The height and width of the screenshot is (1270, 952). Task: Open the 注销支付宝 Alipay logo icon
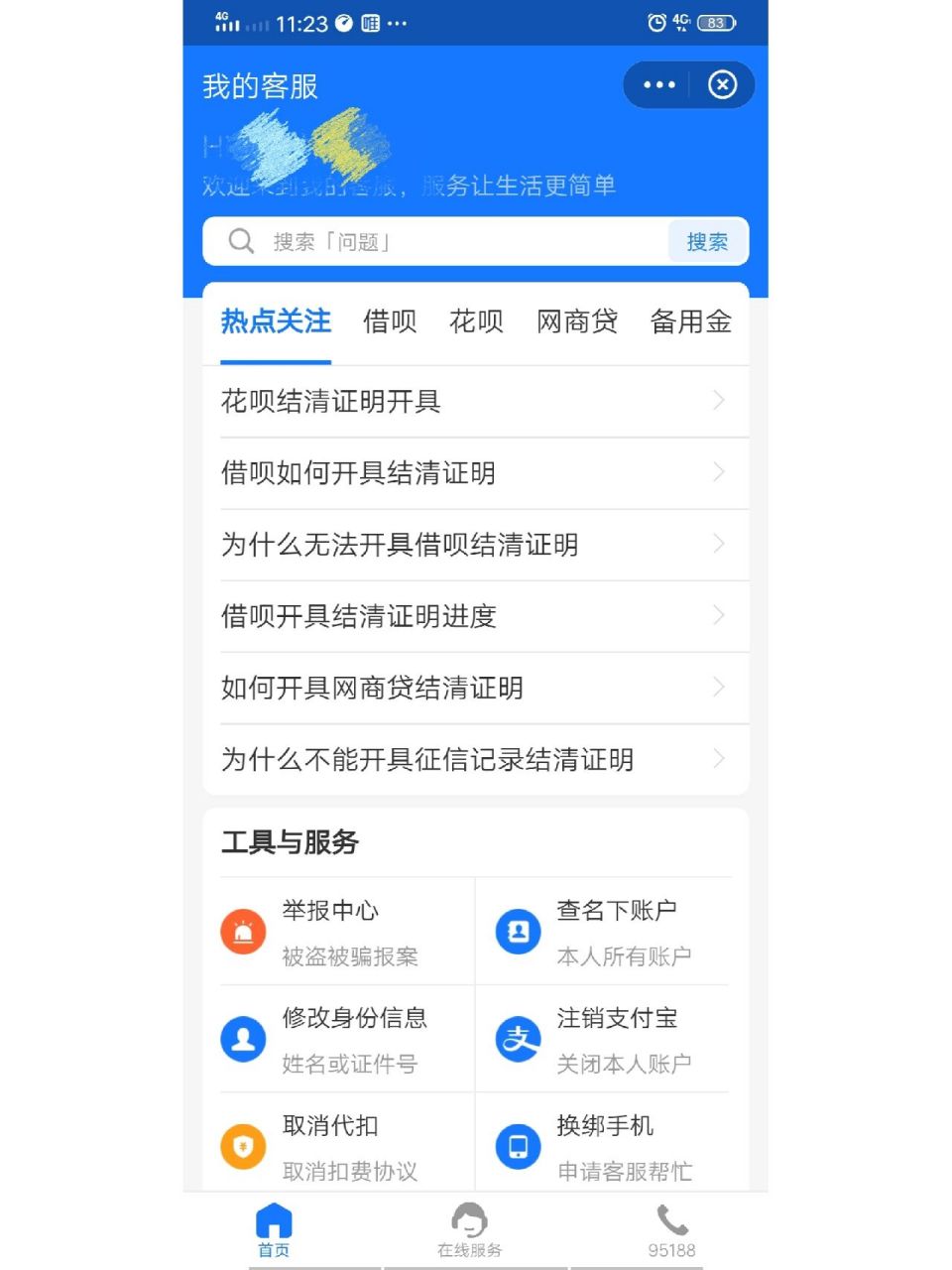[518, 1039]
